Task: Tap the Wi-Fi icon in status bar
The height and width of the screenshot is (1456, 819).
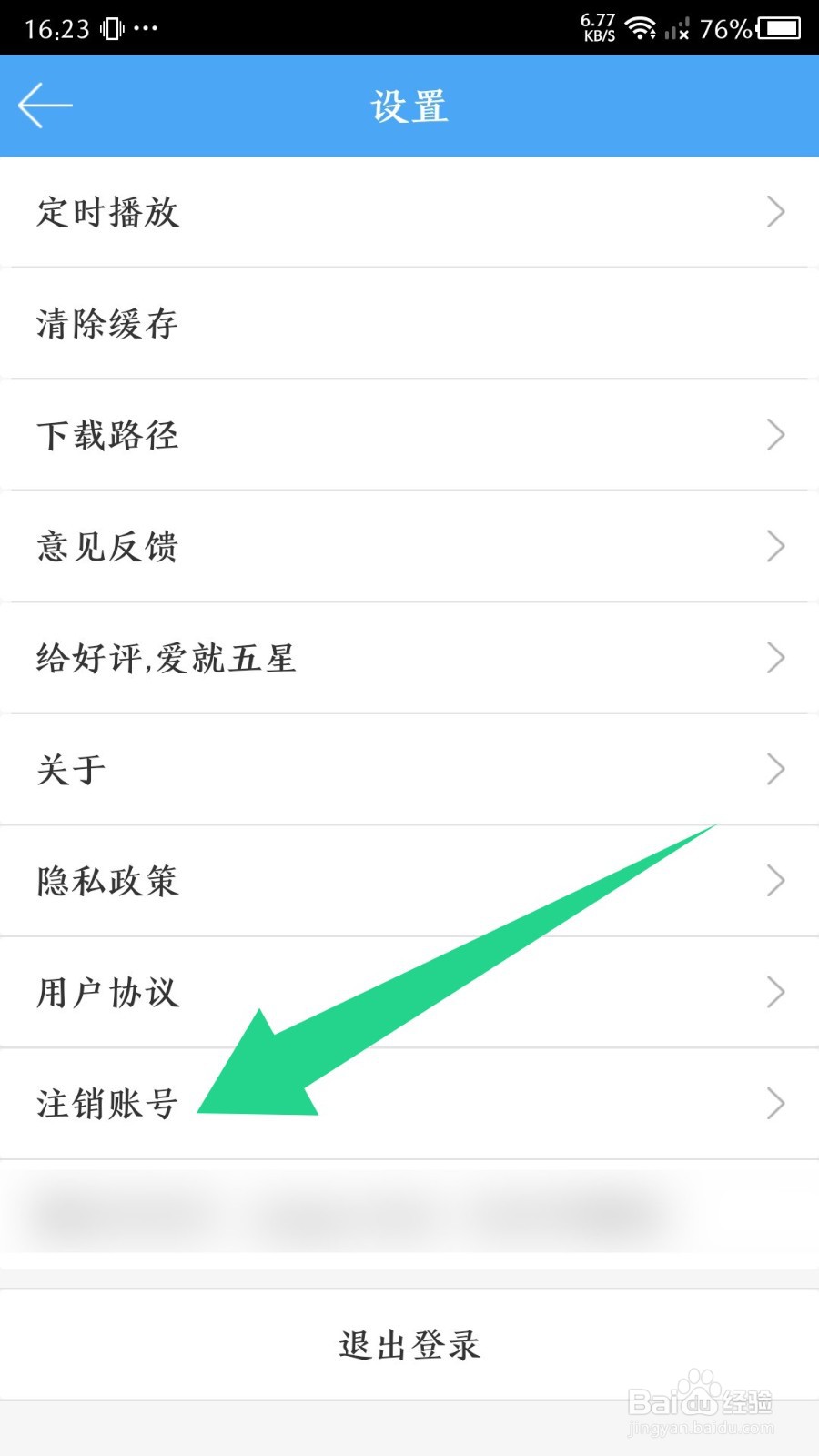Action: (642, 27)
